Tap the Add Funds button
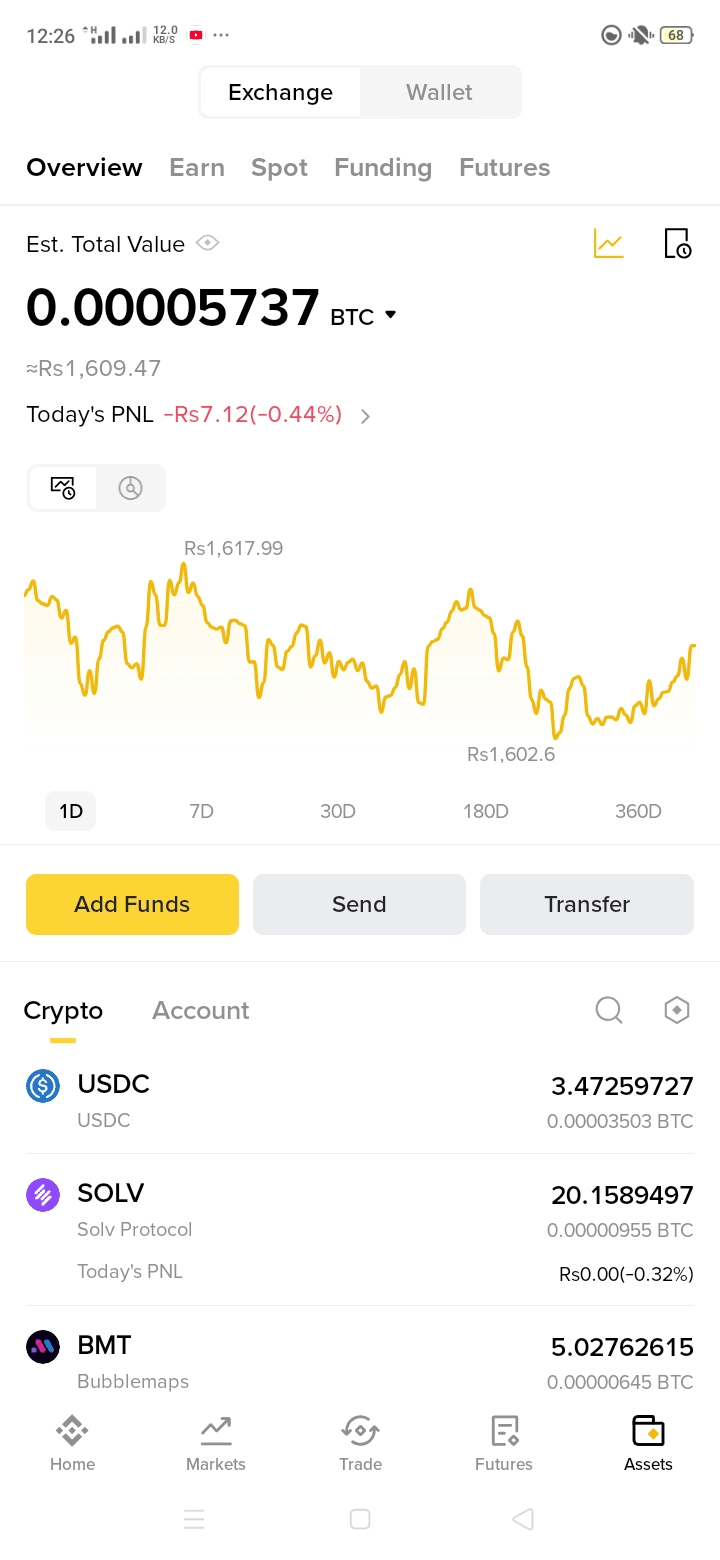Viewport: 720px width, 1560px height. (132, 904)
